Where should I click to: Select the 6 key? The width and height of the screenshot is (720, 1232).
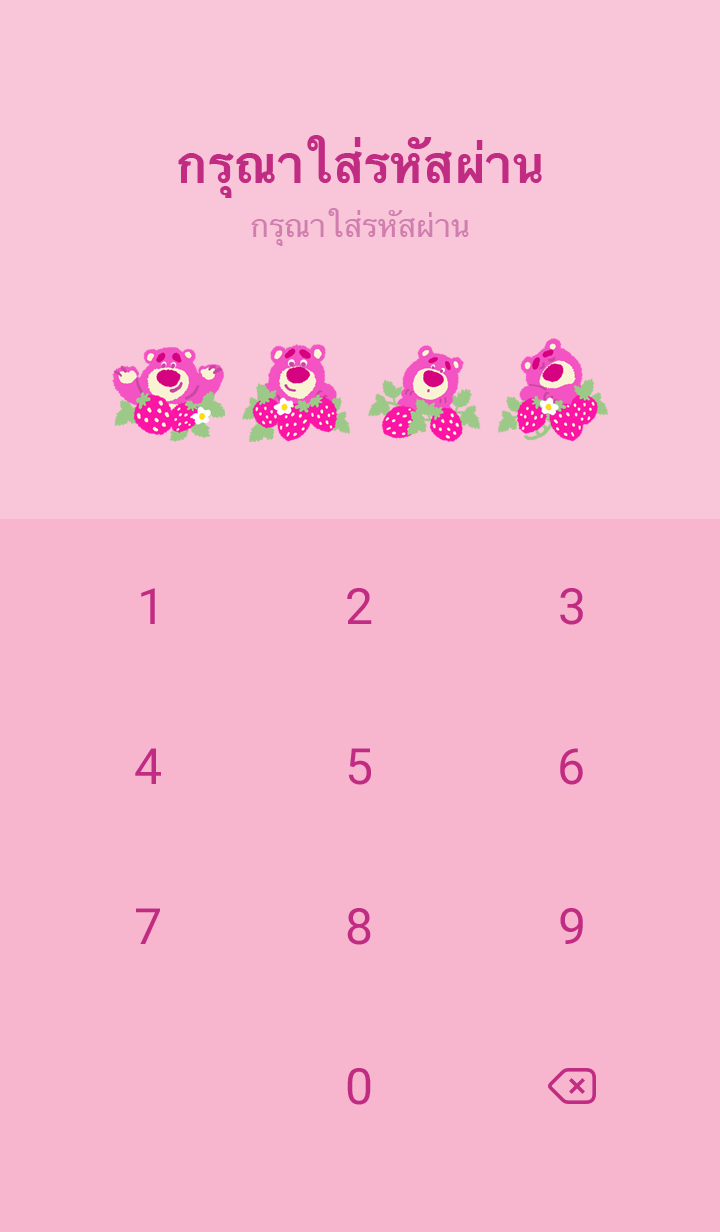point(571,767)
